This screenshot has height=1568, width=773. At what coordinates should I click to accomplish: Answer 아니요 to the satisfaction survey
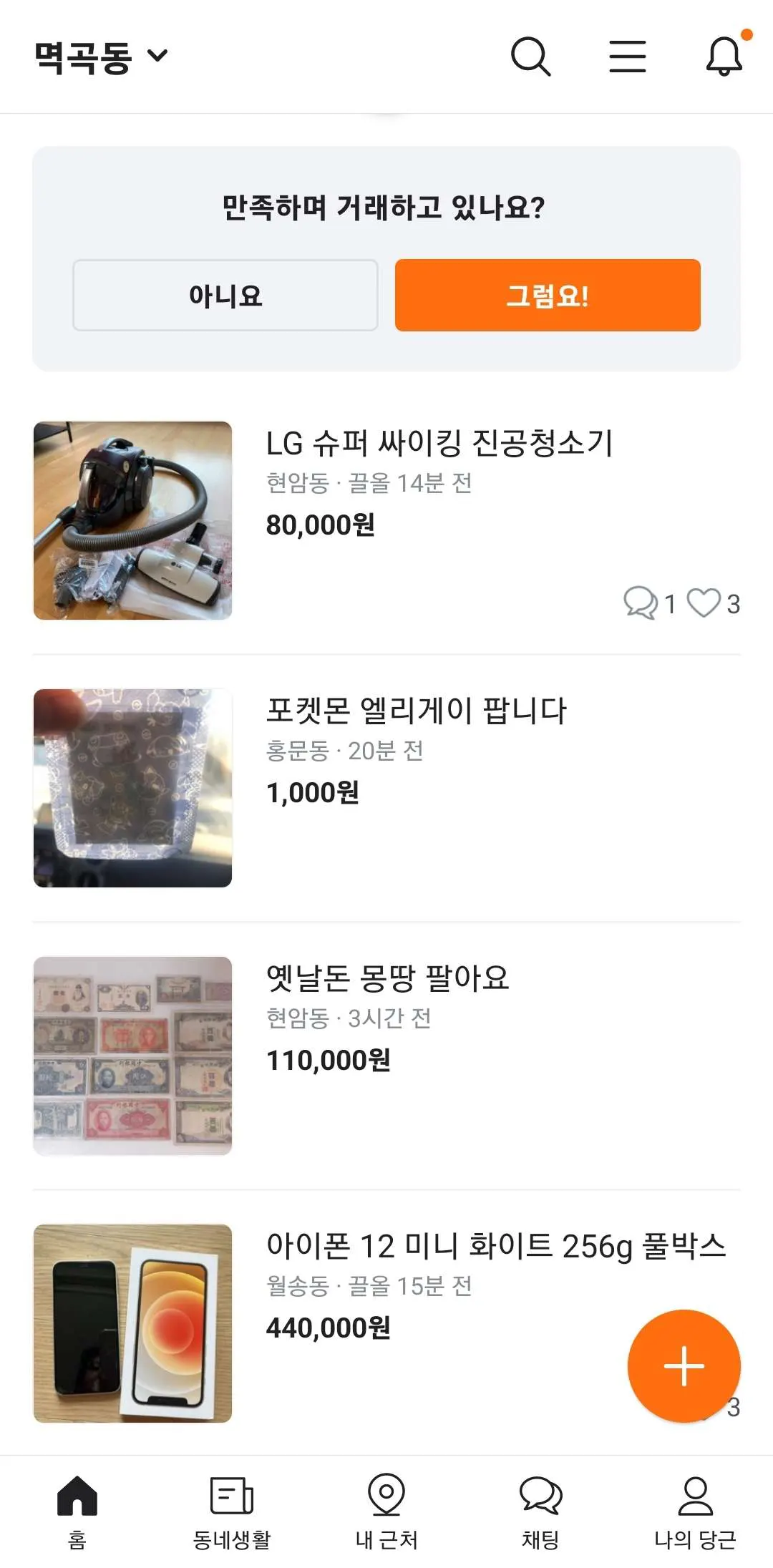pos(225,295)
